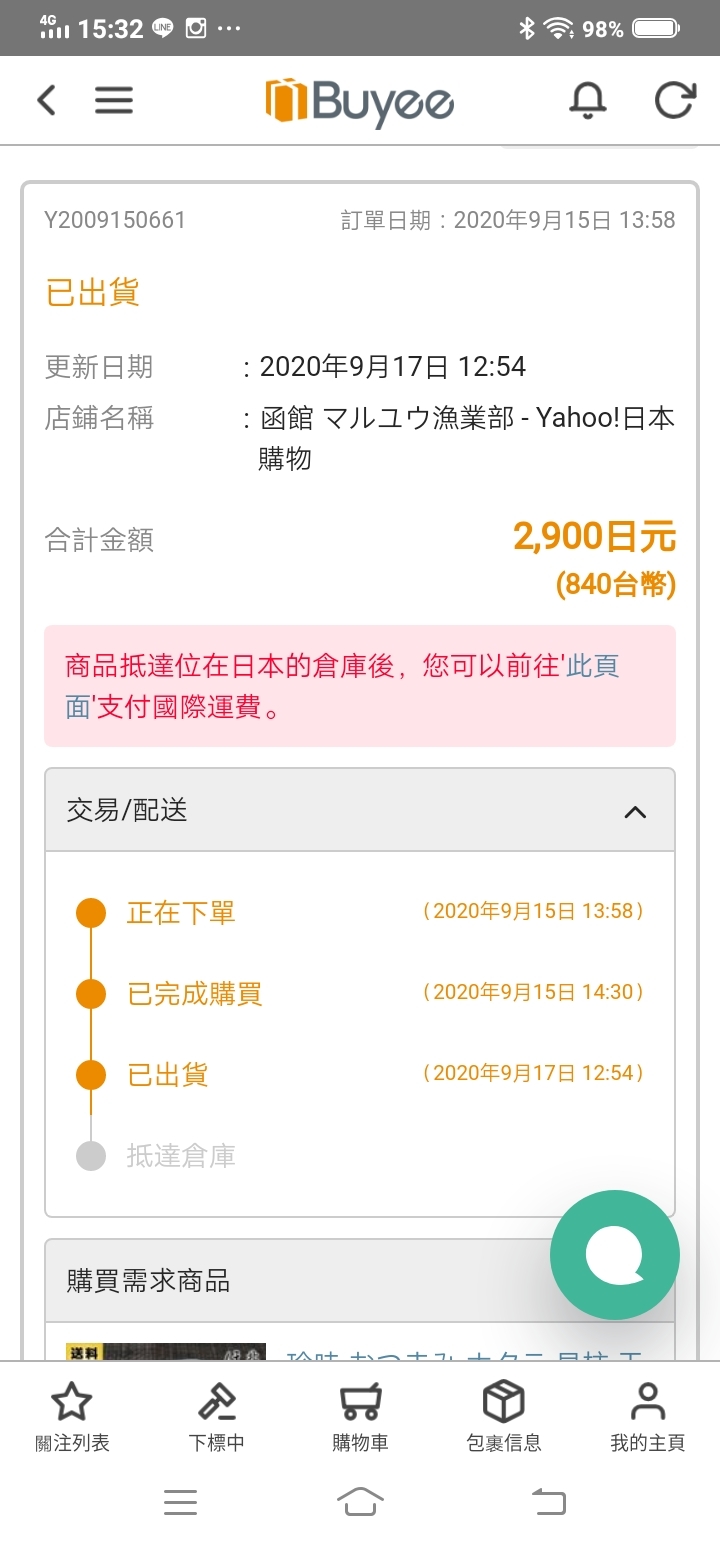Refresh the page

tap(674, 100)
